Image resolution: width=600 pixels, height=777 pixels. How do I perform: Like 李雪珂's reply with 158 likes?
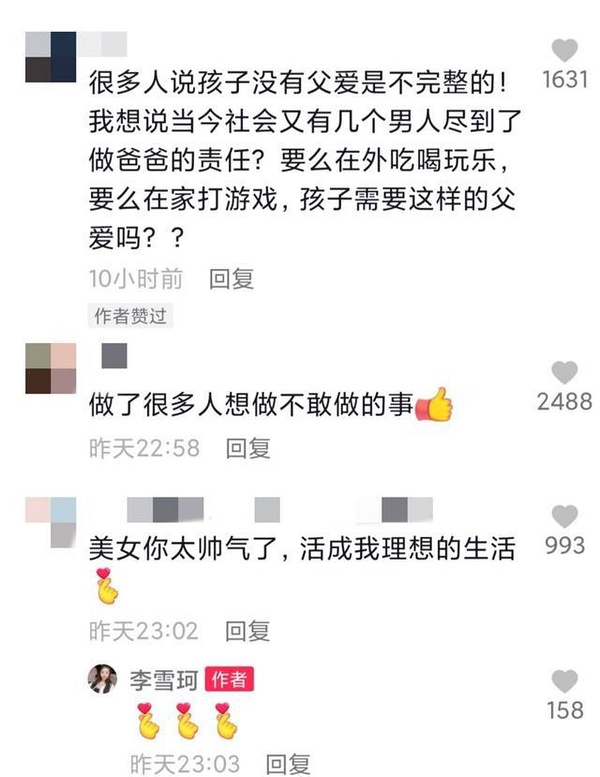565,682
